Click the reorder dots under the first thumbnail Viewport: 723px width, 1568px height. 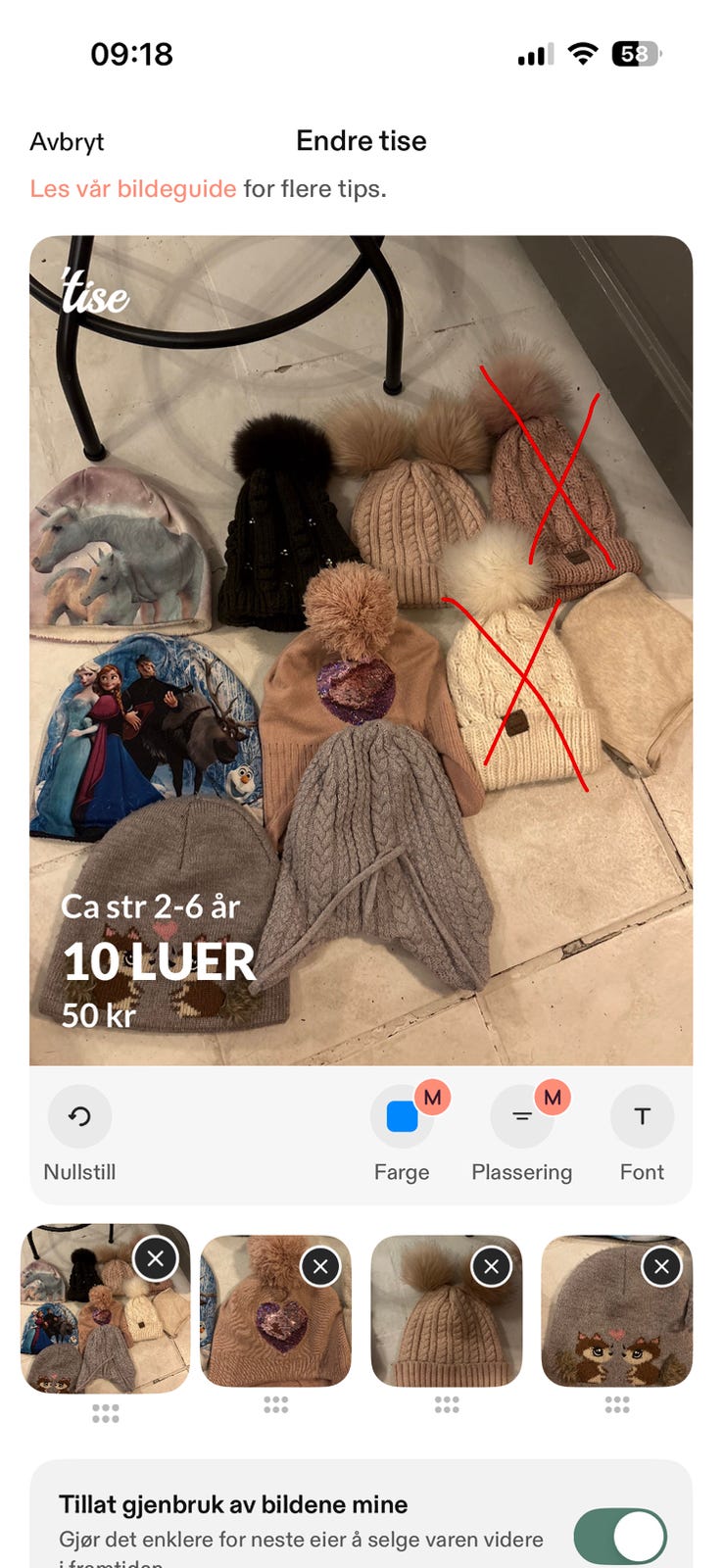(105, 1412)
